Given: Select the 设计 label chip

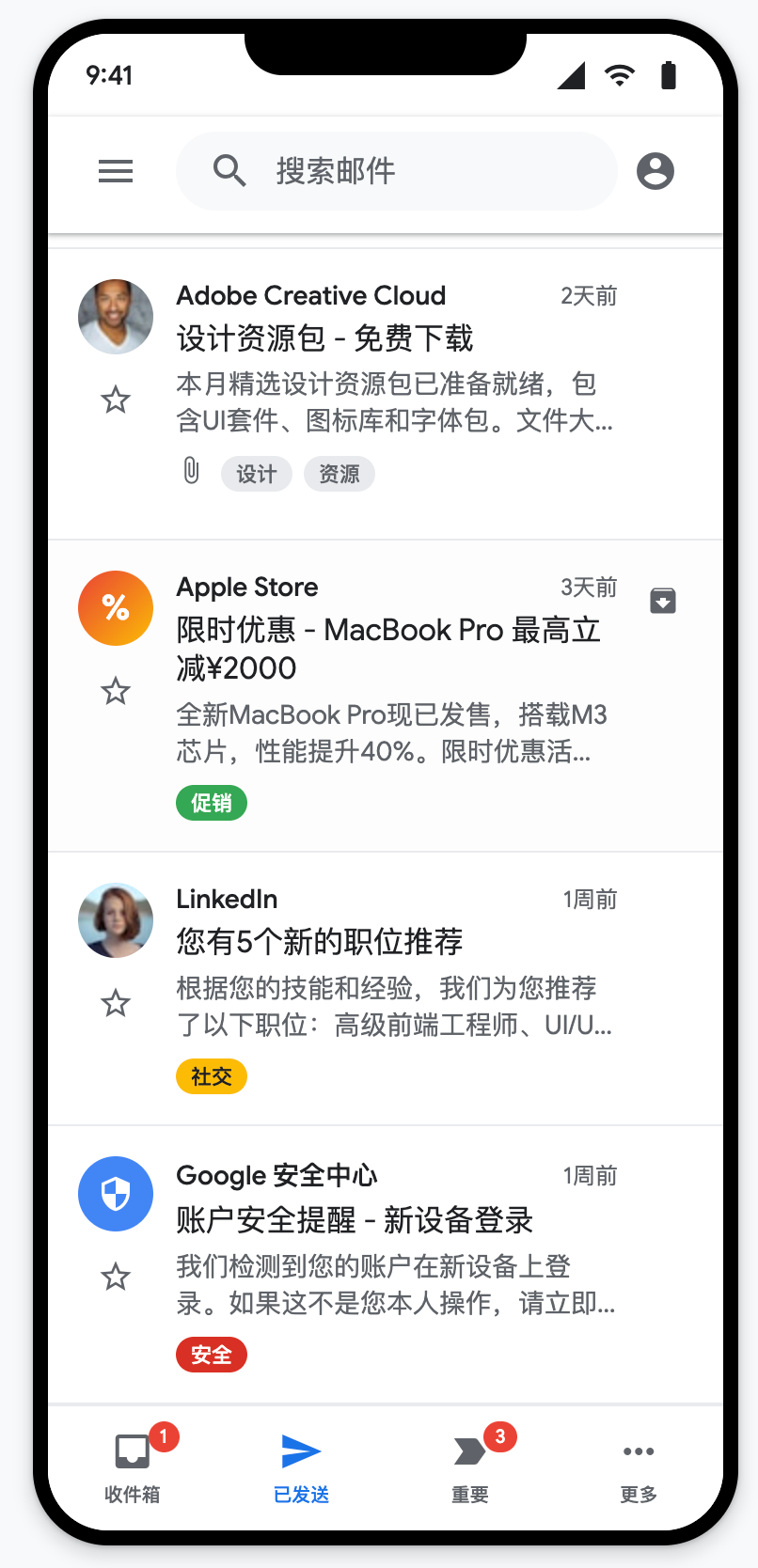Looking at the screenshot, I should 256,474.
